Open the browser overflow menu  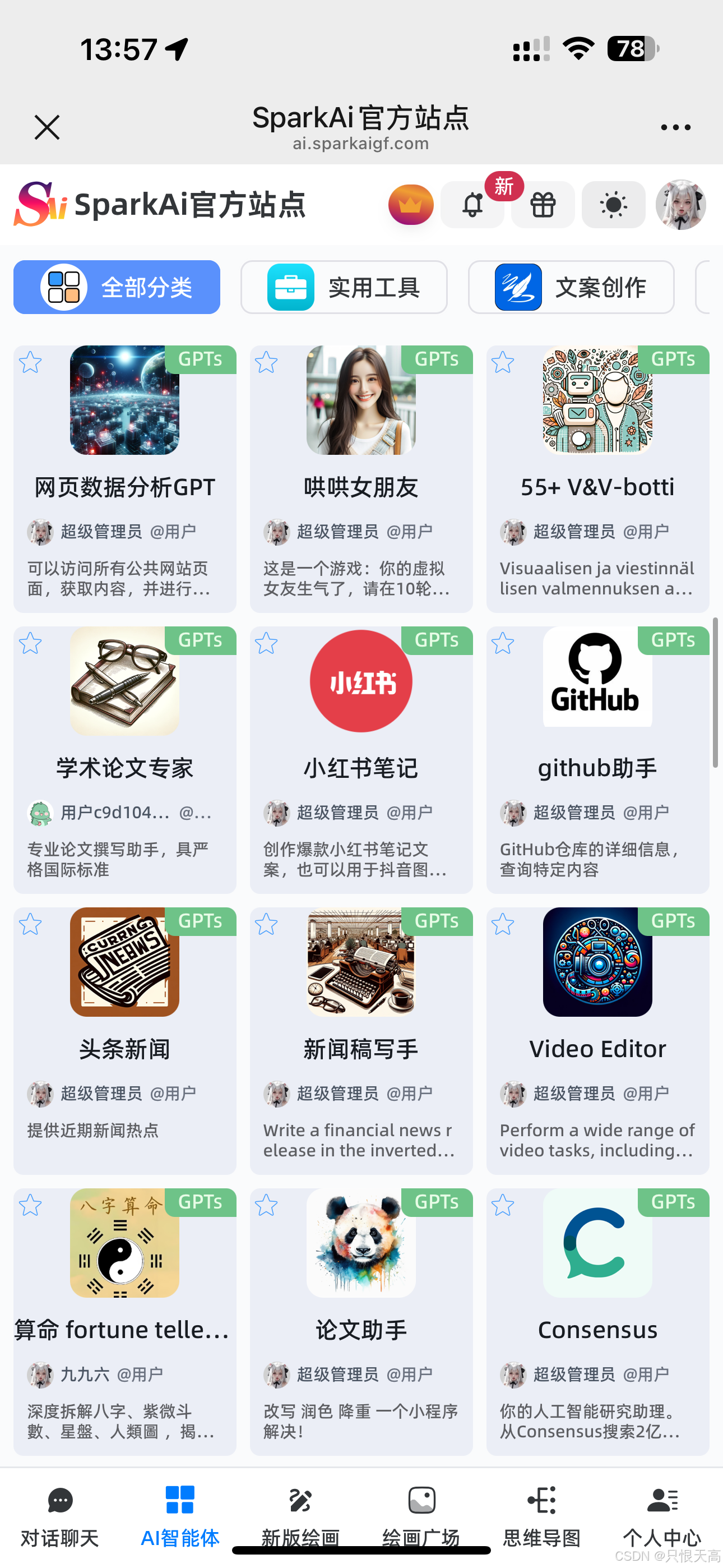click(x=675, y=127)
